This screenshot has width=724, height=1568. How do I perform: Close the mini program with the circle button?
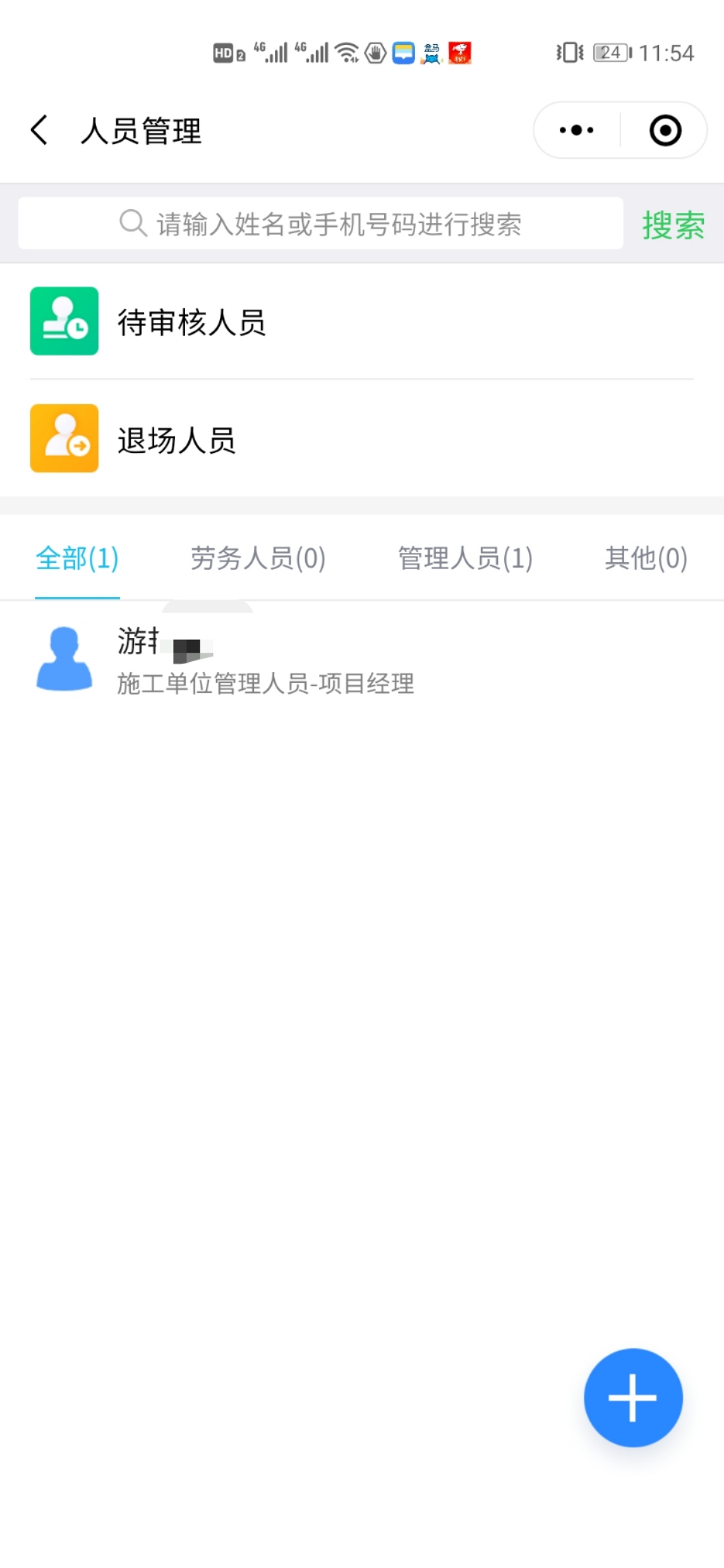(665, 130)
